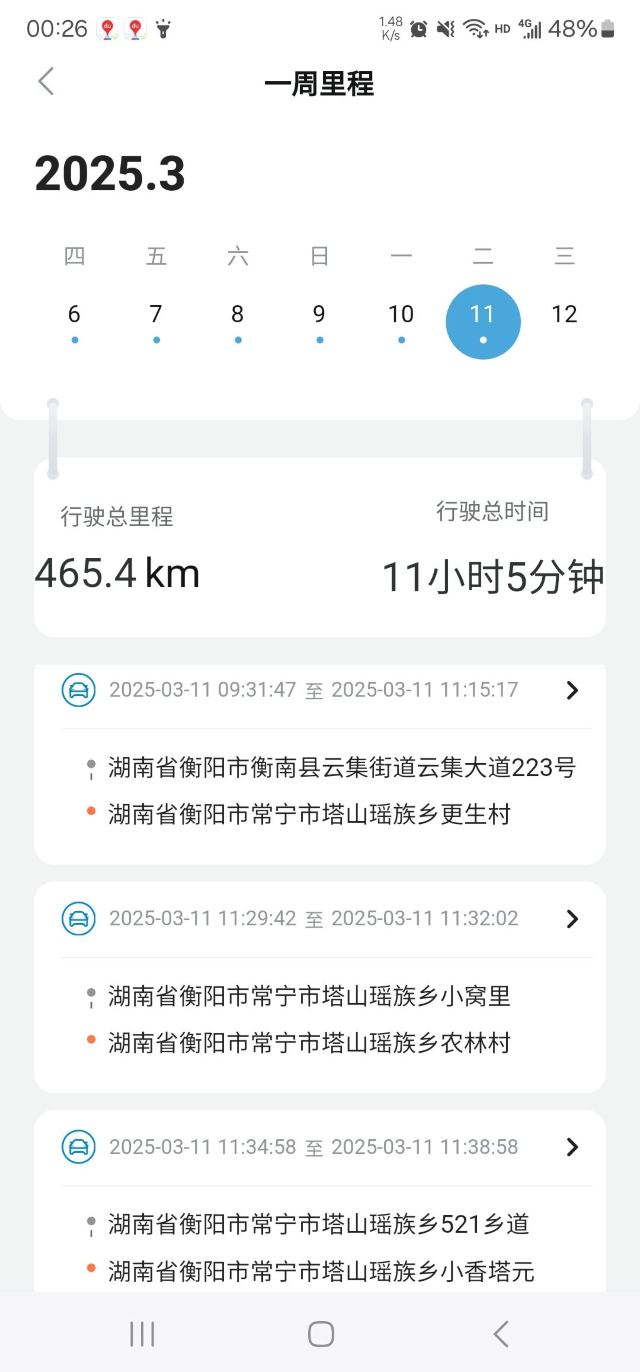
Task: Go back from the 一周里程 page
Action: (x=46, y=82)
